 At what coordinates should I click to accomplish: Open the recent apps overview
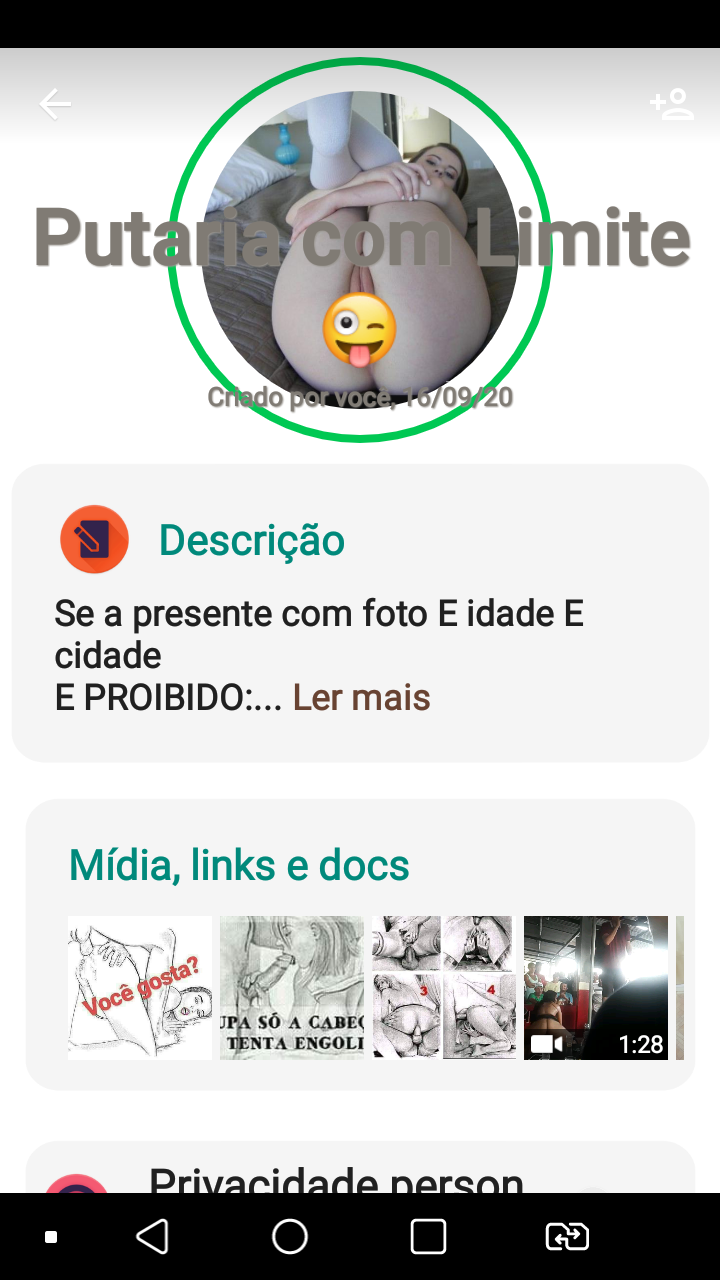428,1237
